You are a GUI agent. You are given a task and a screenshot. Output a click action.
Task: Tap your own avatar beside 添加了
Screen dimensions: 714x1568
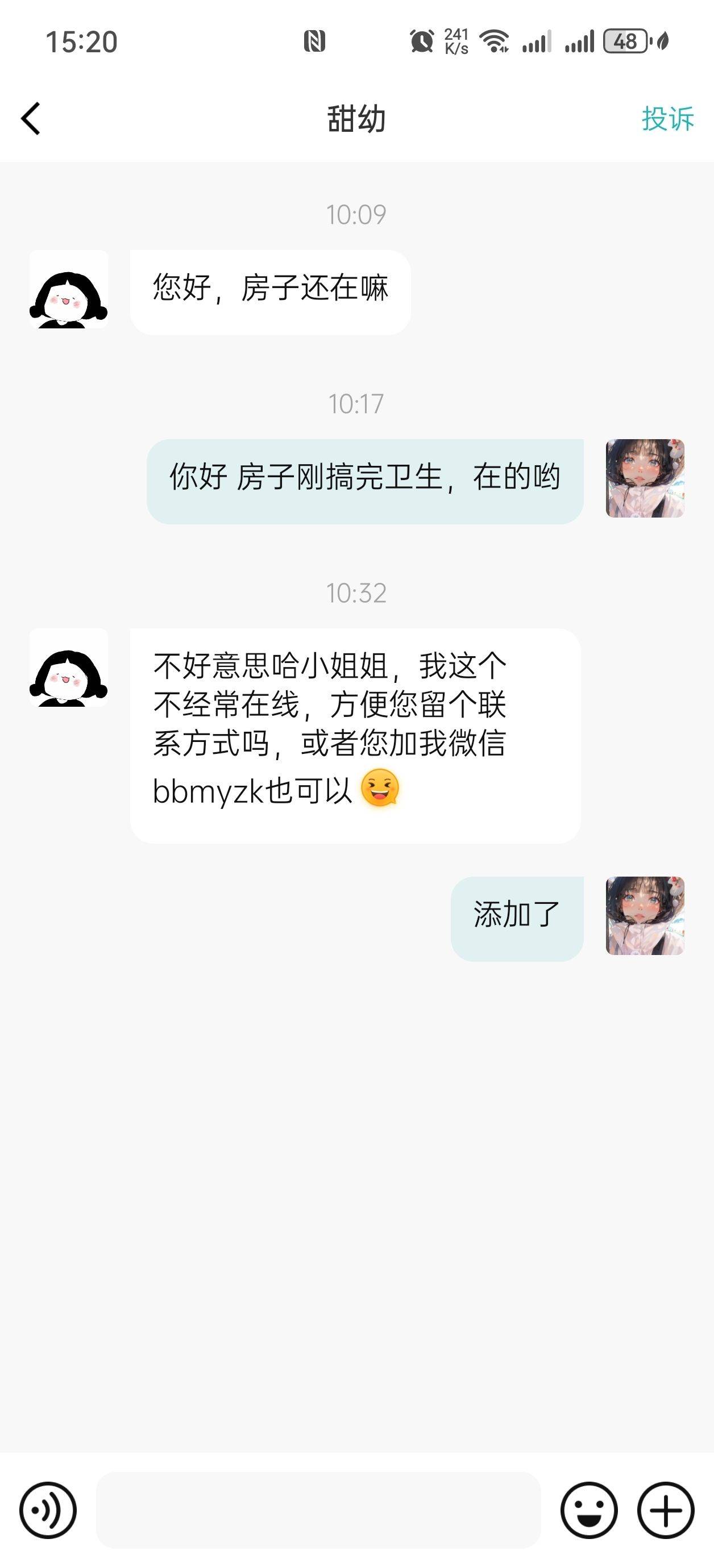tap(645, 916)
